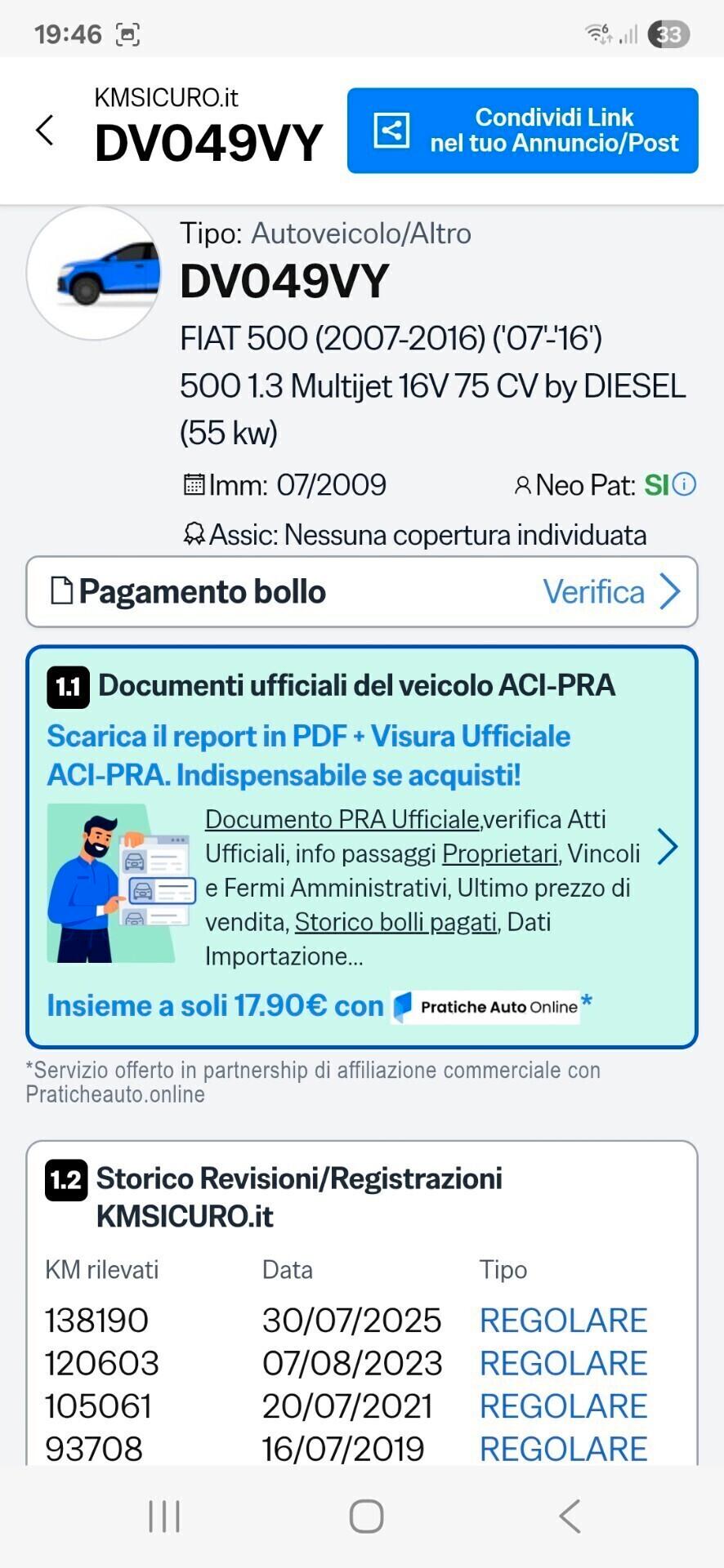Tap the back arrow beside DV049VY
This screenshot has height=1568, width=724.
45,130
